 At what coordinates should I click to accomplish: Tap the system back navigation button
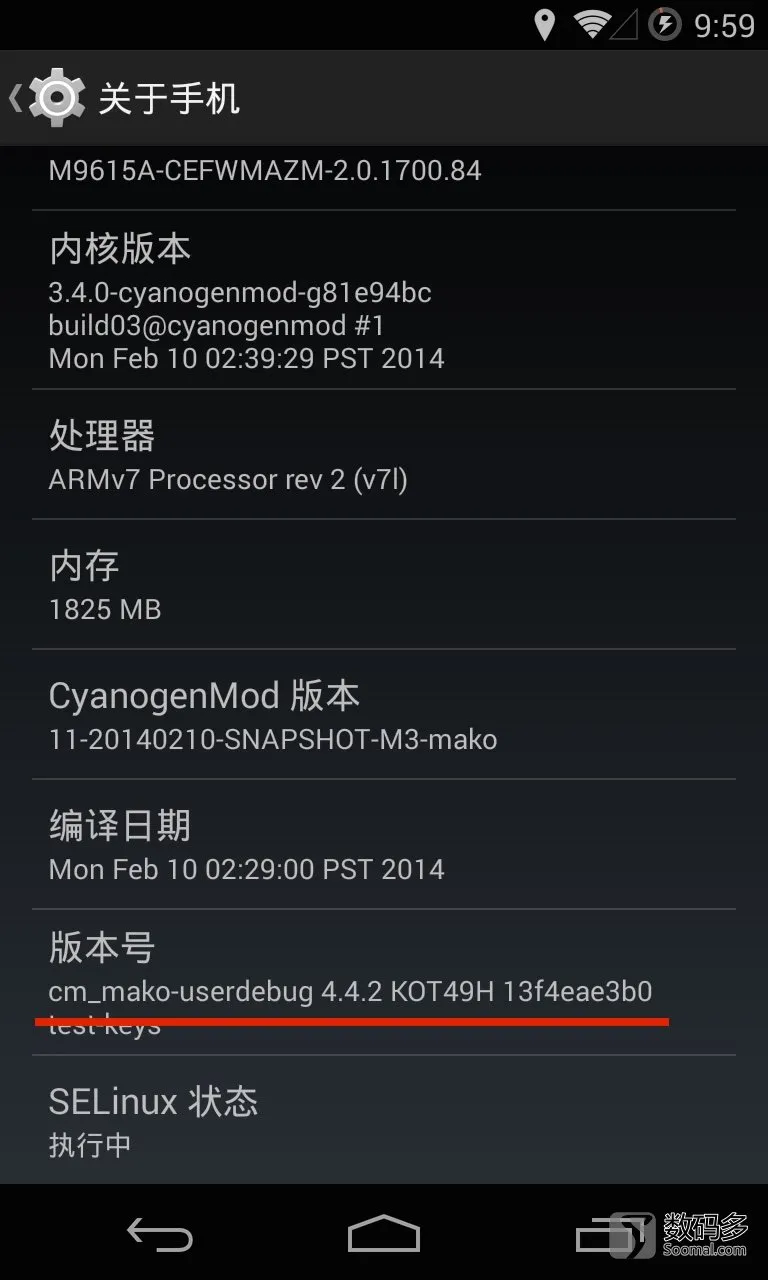click(x=160, y=1234)
